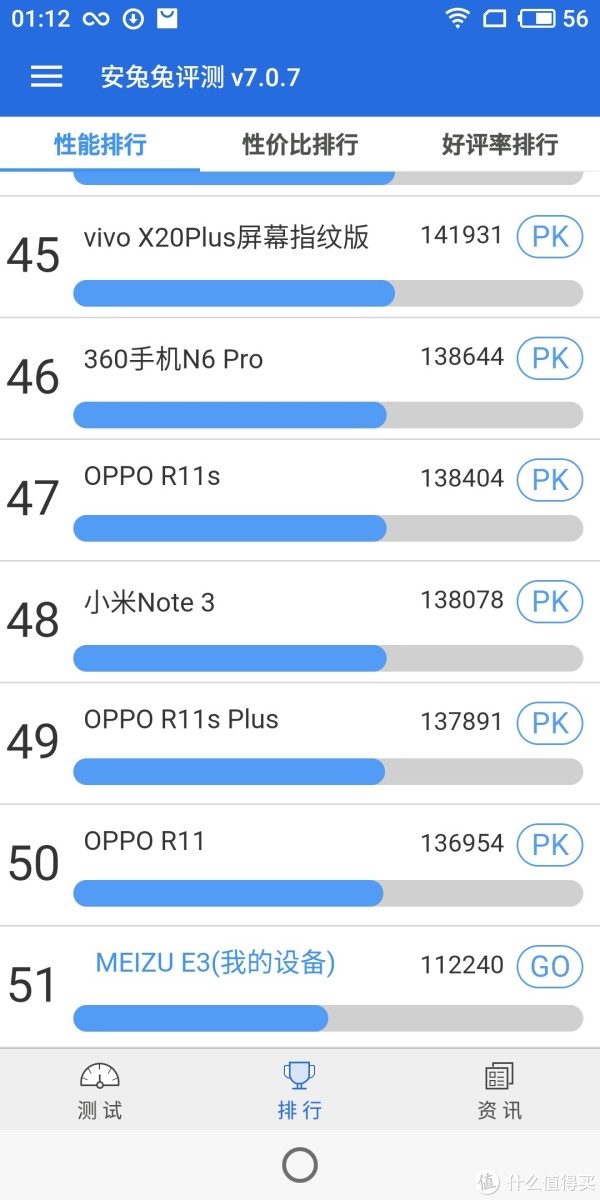Image resolution: width=600 pixels, height=1200 pixels.
Task: Select the 排行 bottom tab
Action: tap(300, 1091)
